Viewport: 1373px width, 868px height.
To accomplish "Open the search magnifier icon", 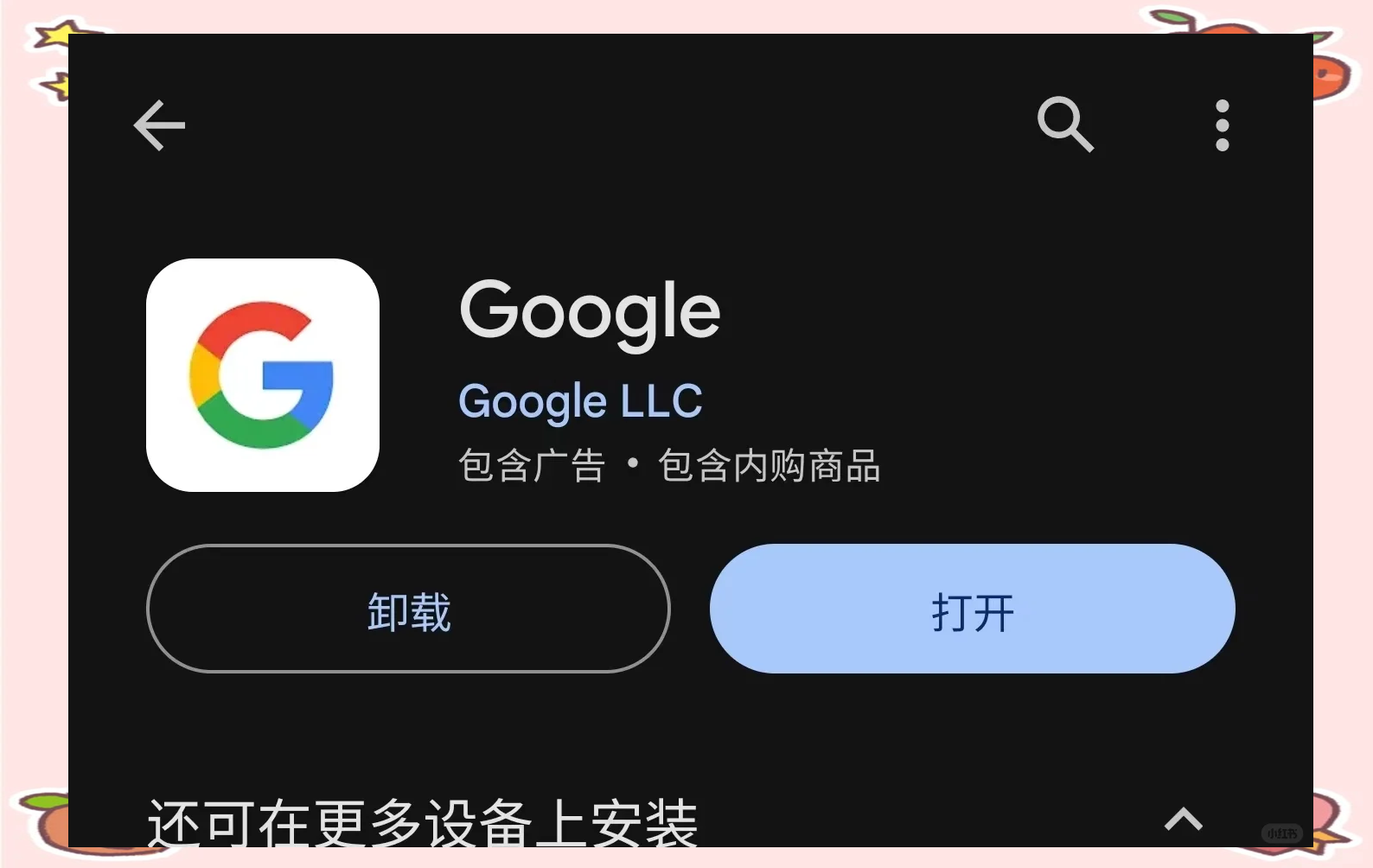I will point(1065,124).
